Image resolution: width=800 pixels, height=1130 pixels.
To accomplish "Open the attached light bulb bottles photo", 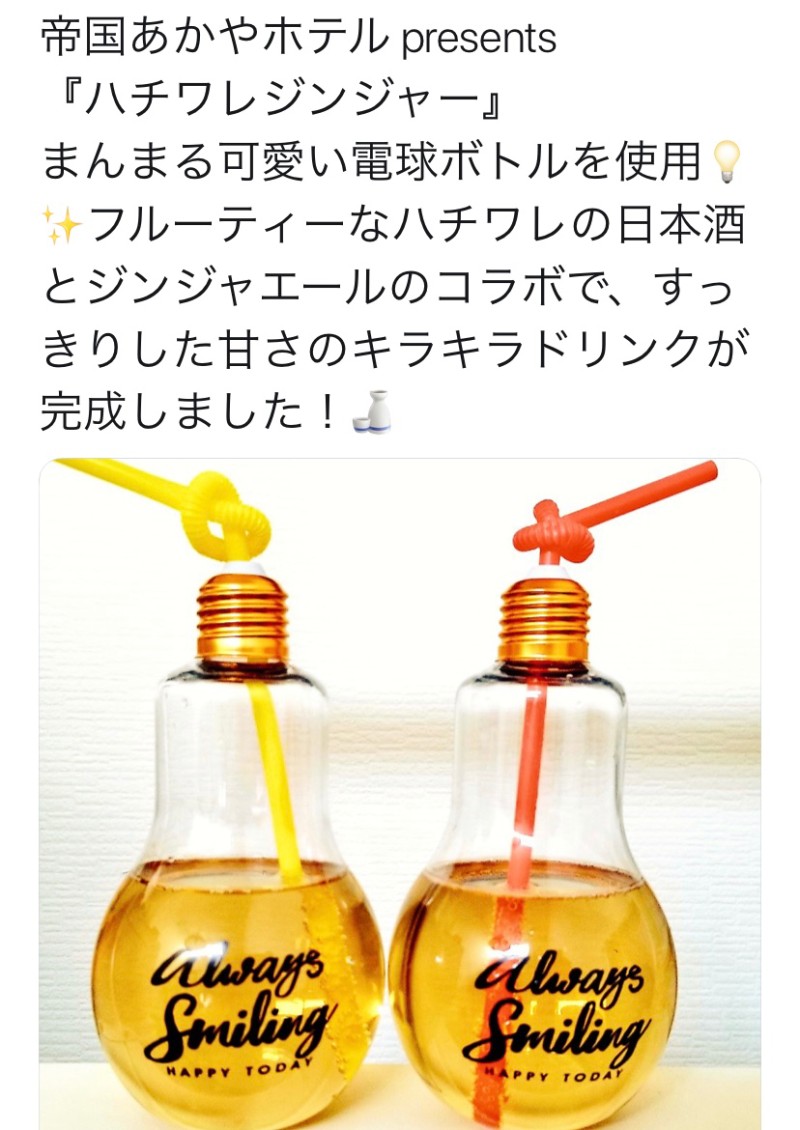I will click(400, 790).
